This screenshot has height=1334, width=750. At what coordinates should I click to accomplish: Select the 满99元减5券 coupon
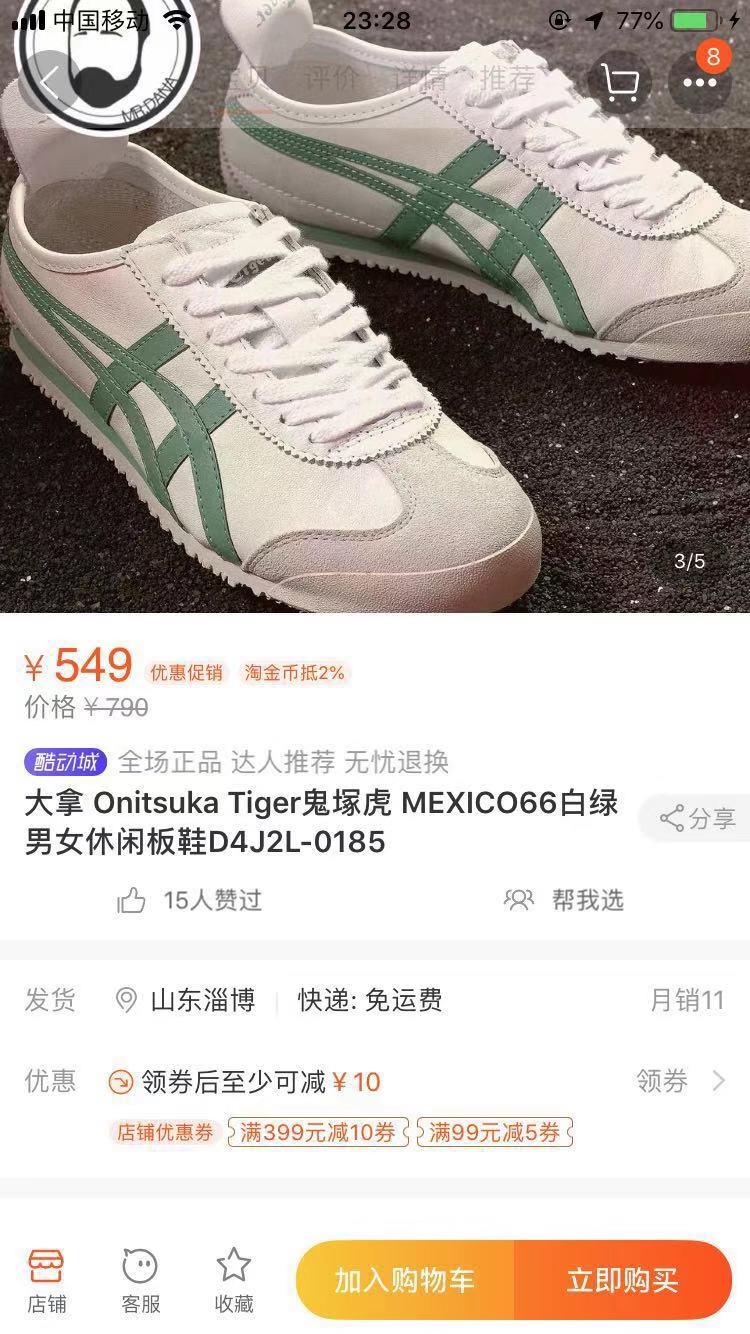tap(495, 1133)
